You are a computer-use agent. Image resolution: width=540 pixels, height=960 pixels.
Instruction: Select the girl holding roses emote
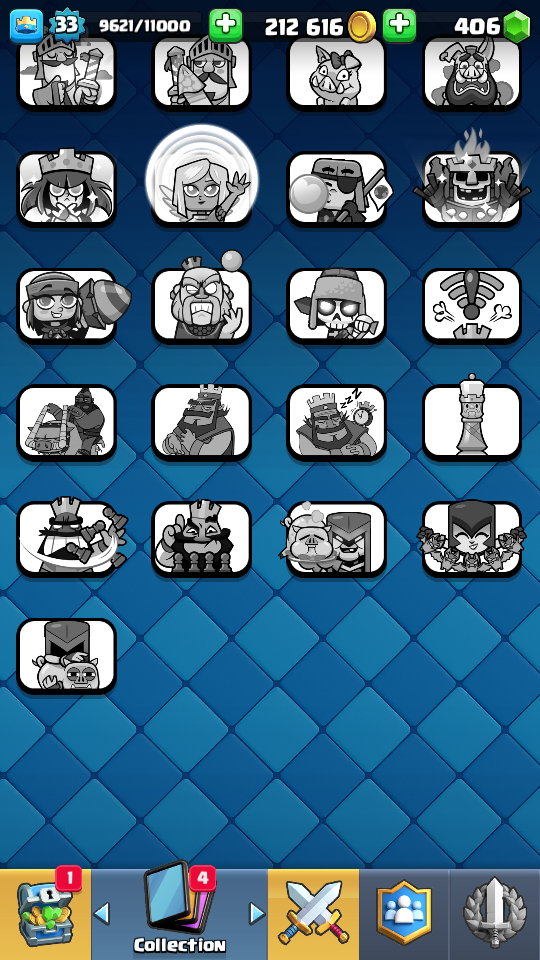[x=471, y=539]
